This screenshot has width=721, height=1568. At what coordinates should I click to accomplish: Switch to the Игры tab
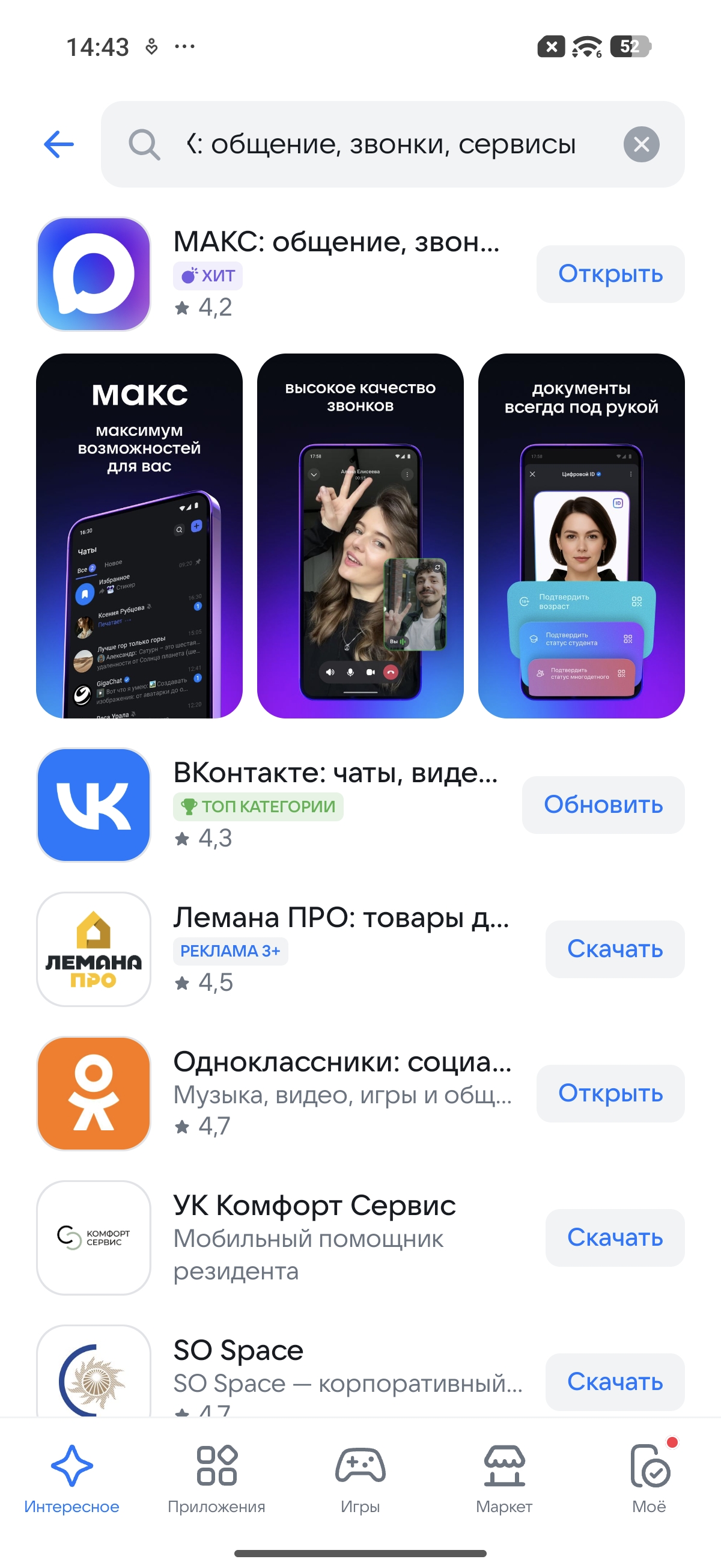[360, 1478]
